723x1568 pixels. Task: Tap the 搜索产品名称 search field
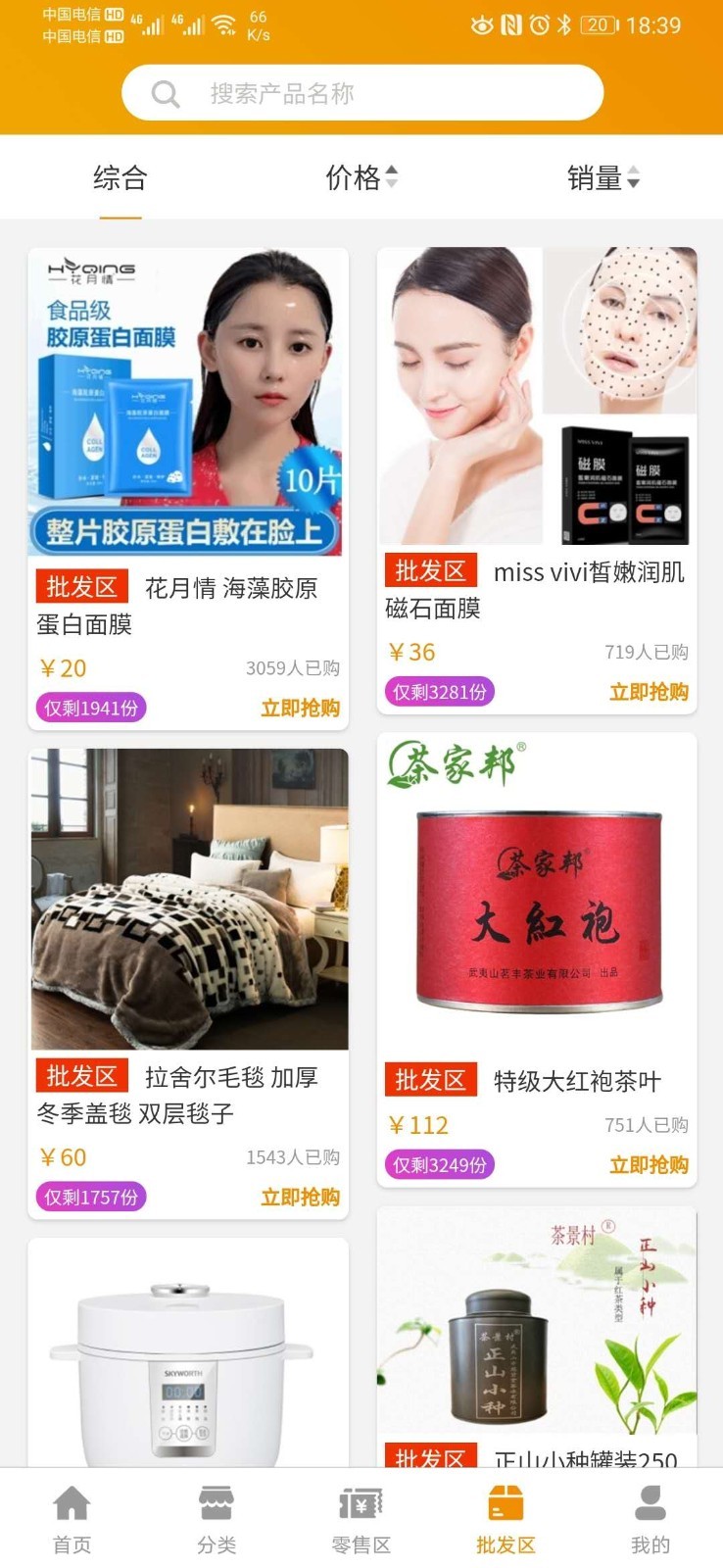click(361, 94)
